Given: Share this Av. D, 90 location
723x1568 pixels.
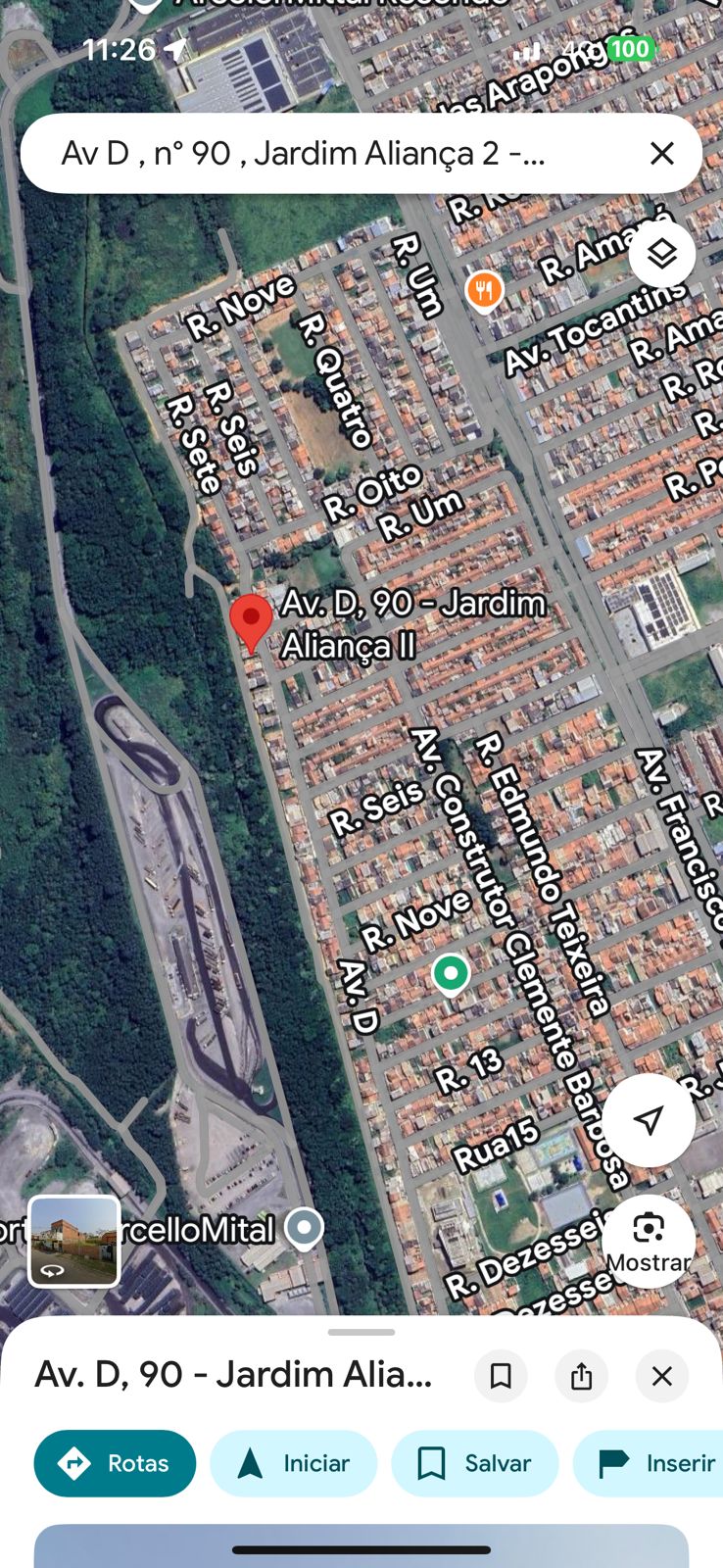Looking at the screenshot, I should point(581,1376).
